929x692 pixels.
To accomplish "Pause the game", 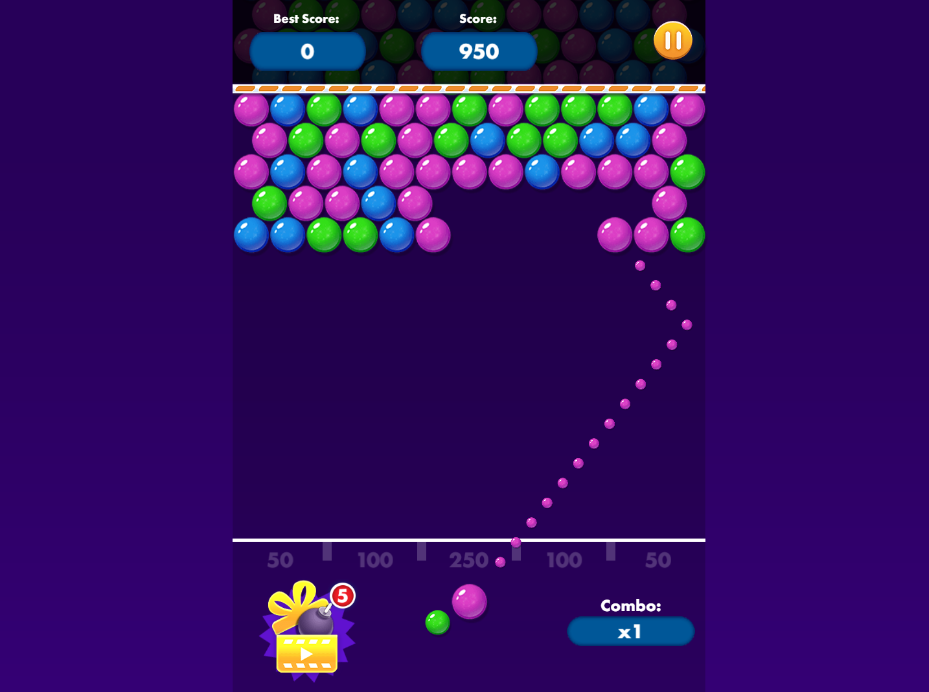I will point(673,41).
